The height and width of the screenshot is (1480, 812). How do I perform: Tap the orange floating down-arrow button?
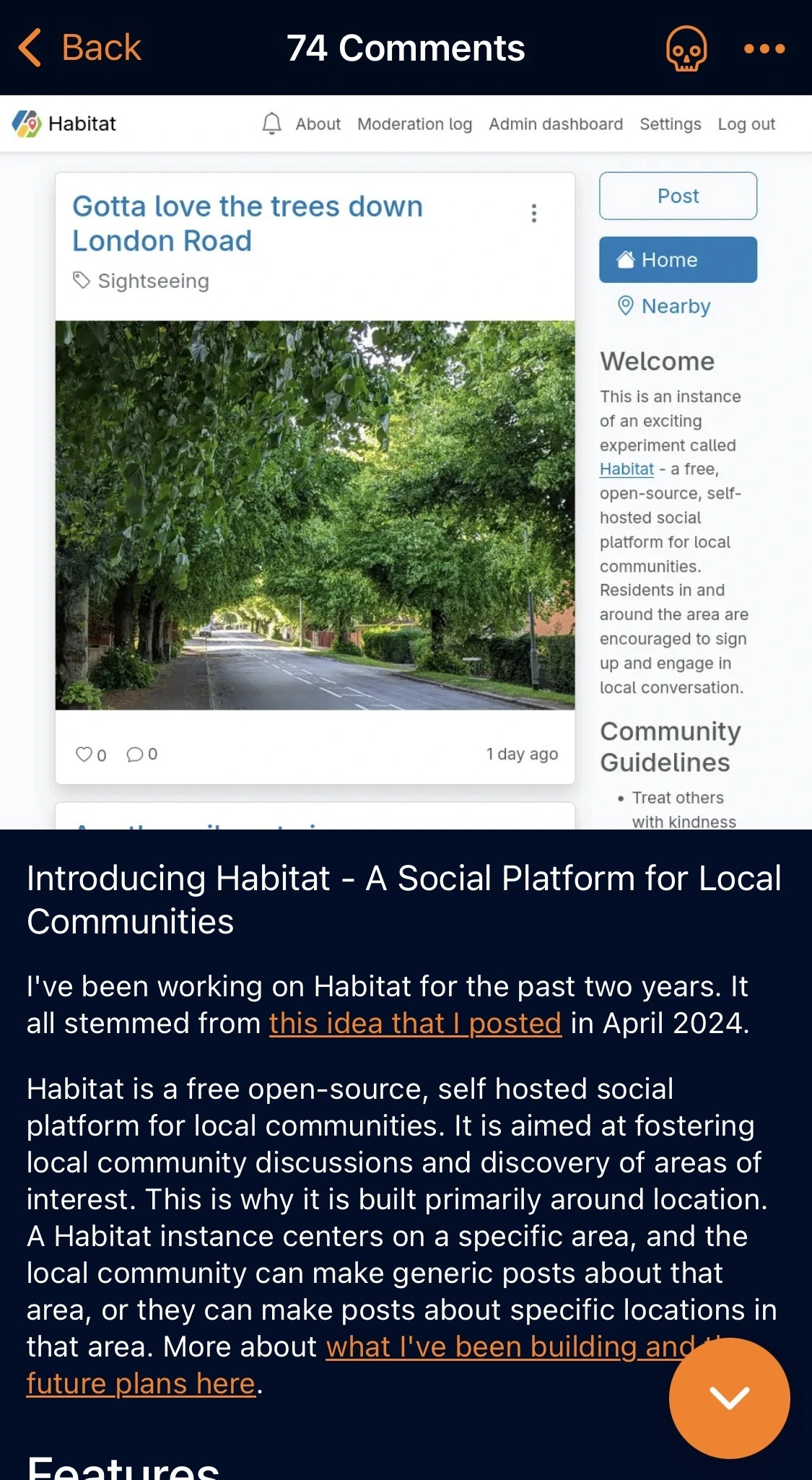tap(729, 1398)
